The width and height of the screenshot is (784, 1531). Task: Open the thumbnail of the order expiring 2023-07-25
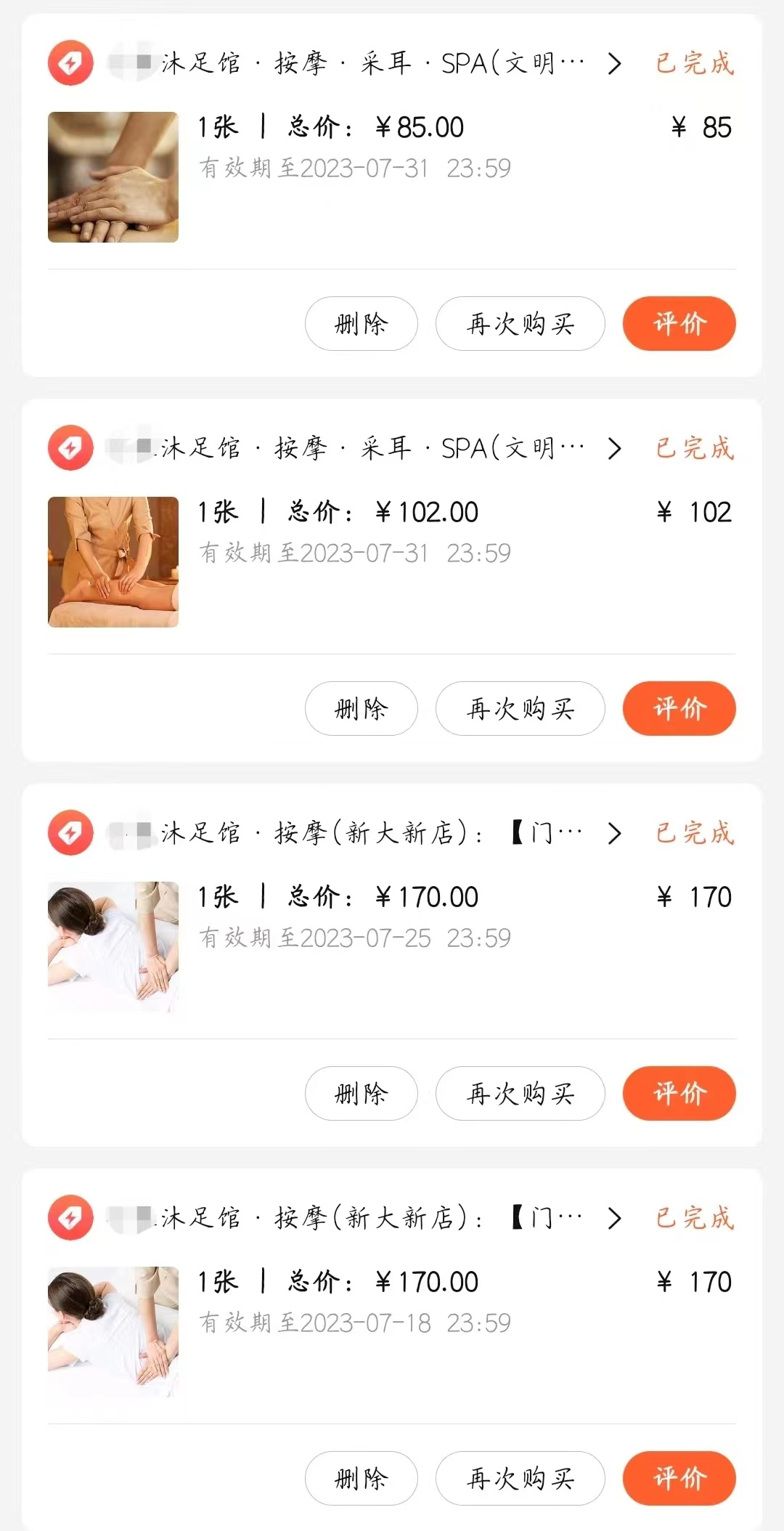113,947
